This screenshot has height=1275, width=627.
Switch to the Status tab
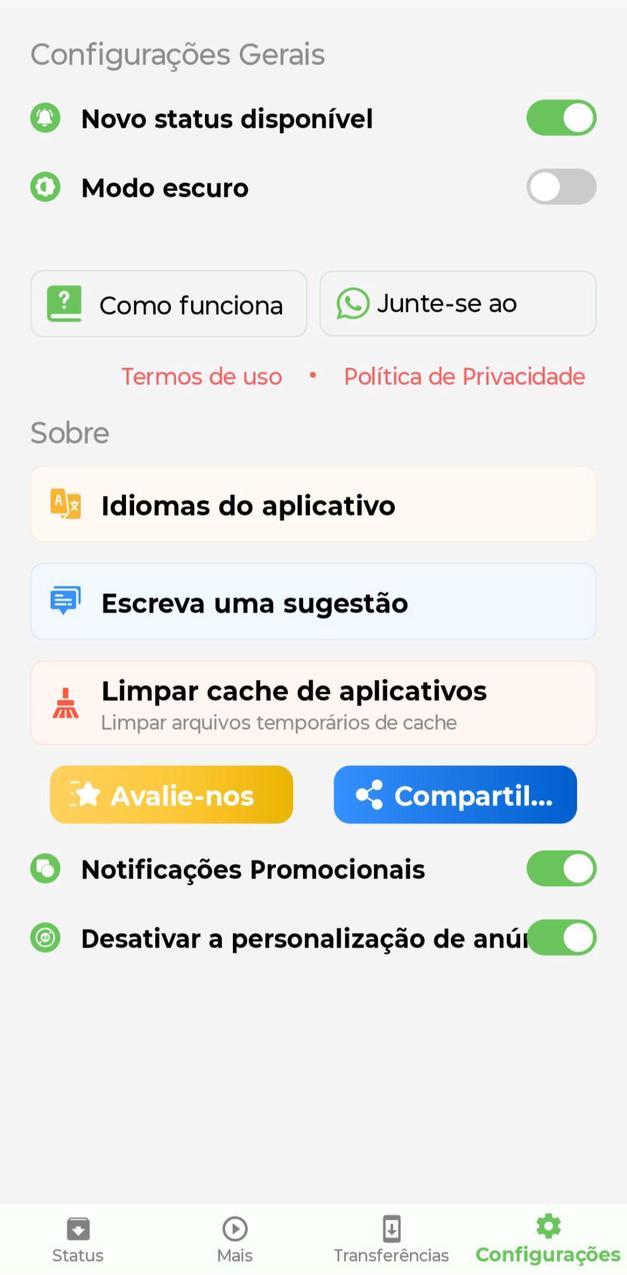tap(78, 1240)
